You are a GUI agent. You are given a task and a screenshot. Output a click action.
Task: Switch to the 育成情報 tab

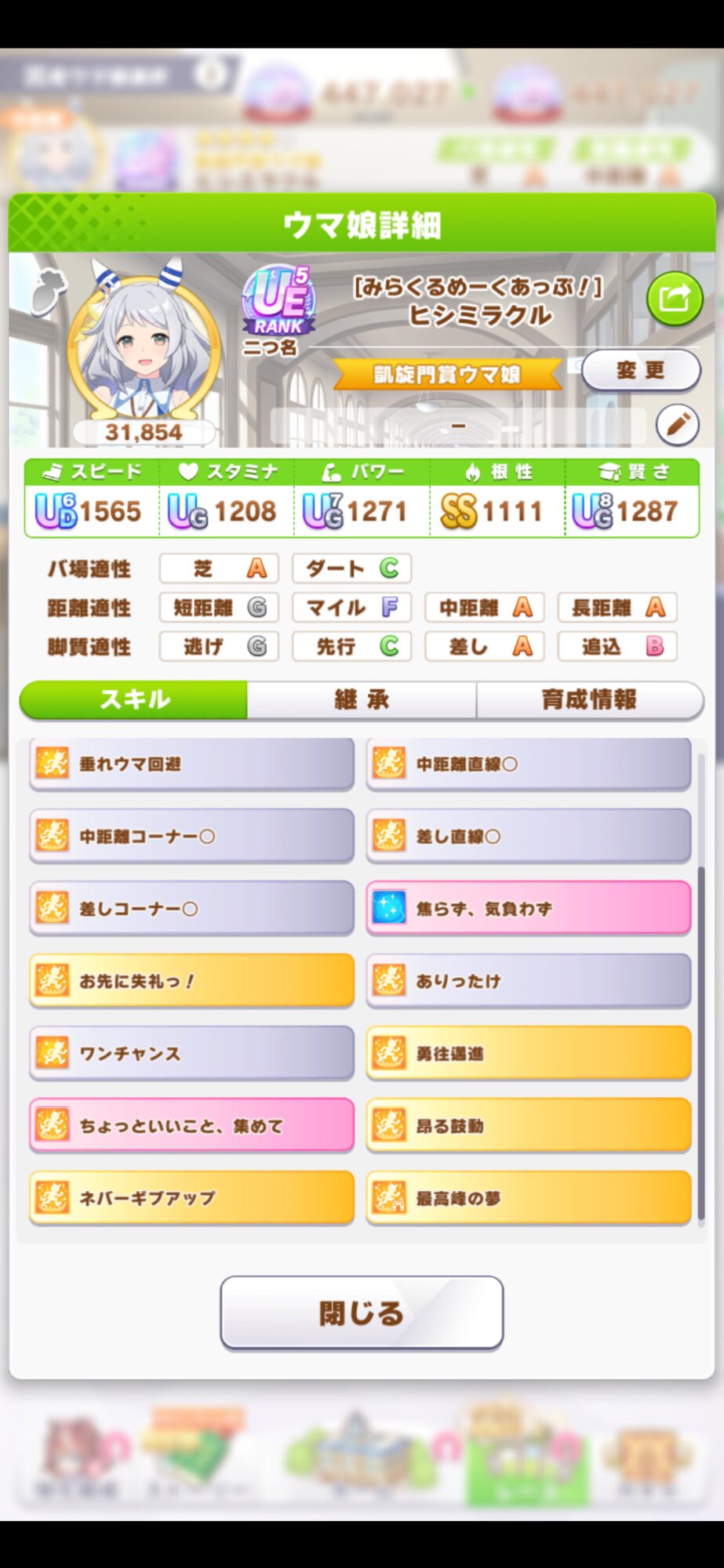tap(588, 699)
